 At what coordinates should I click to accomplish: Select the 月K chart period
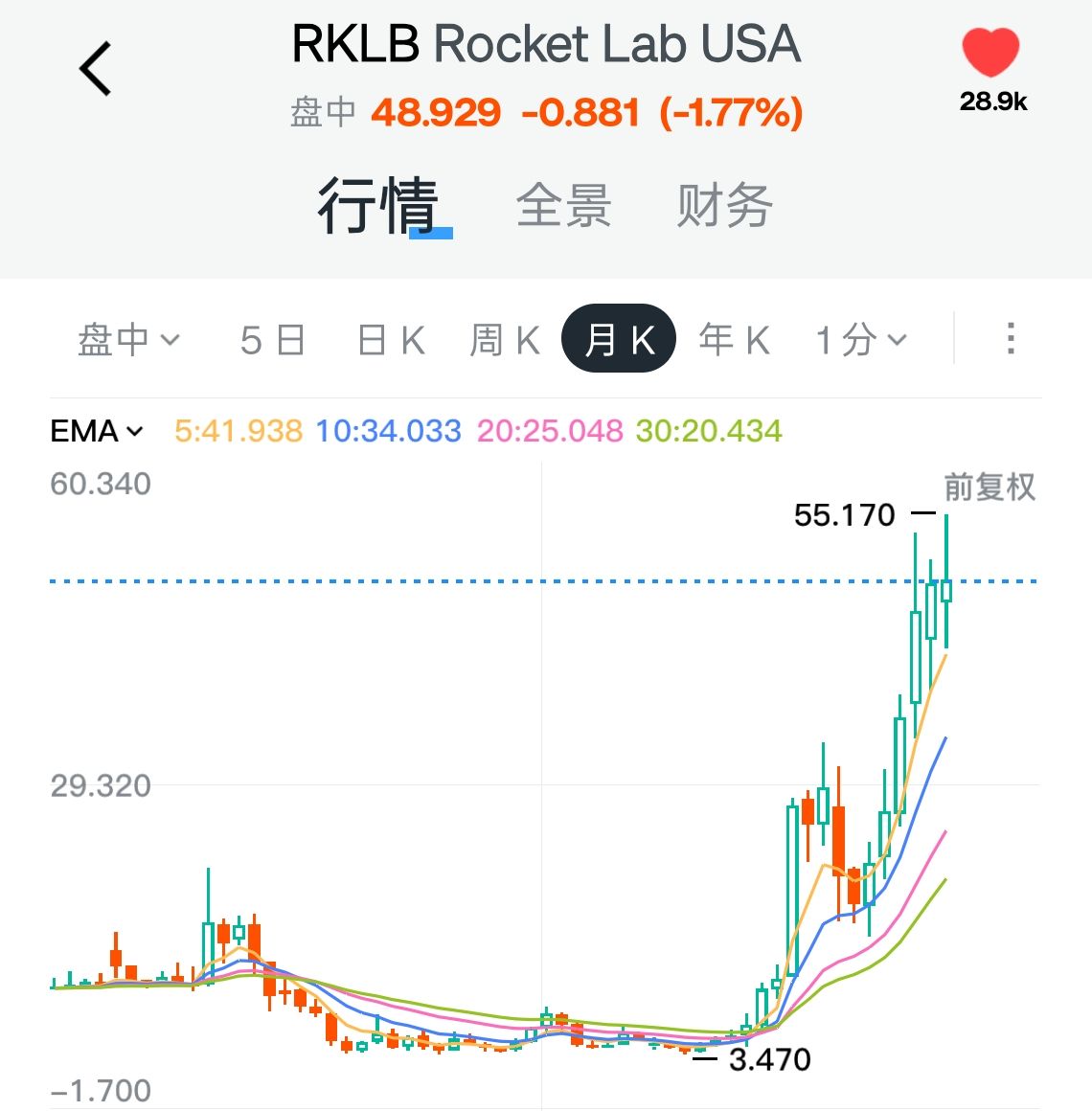619,339
